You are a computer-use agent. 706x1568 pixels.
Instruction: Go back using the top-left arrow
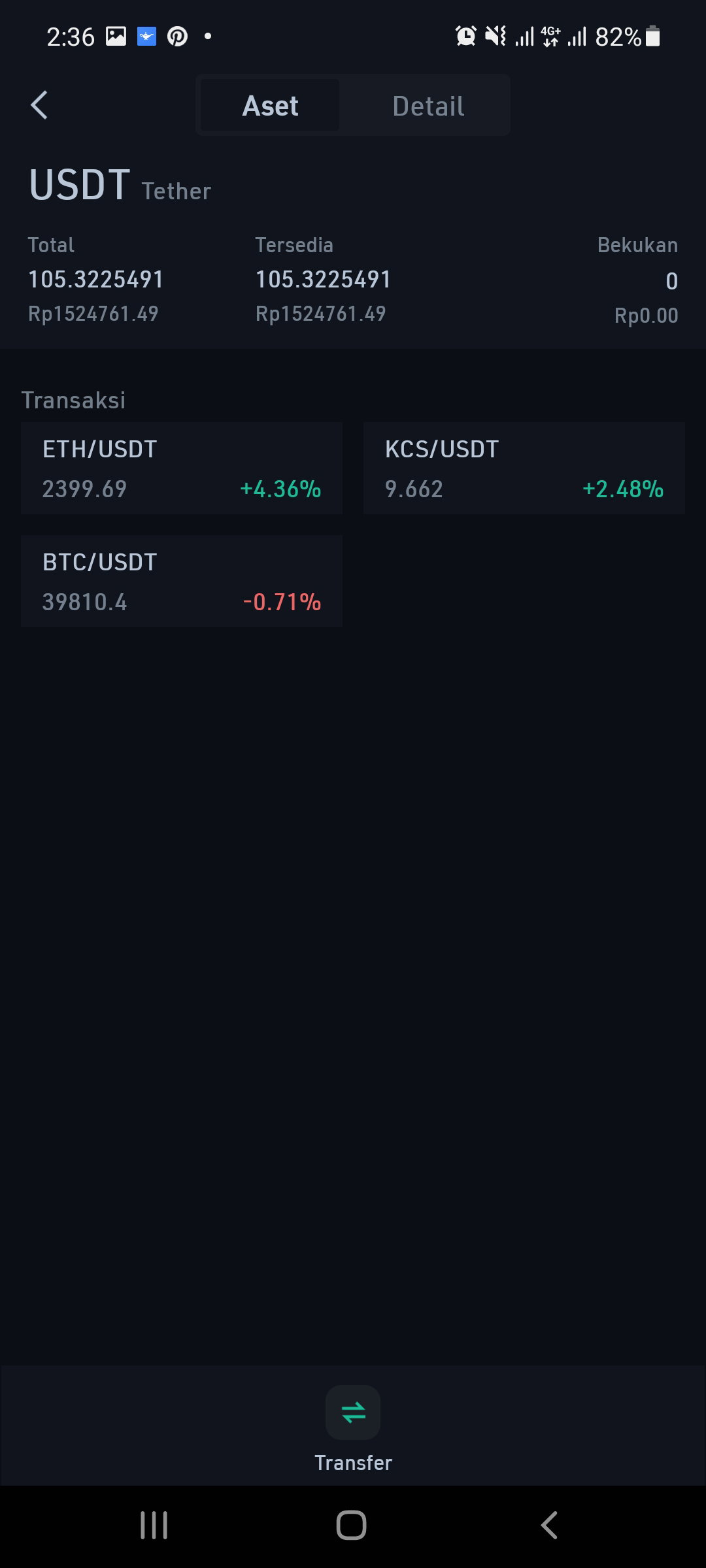(39, 105)
